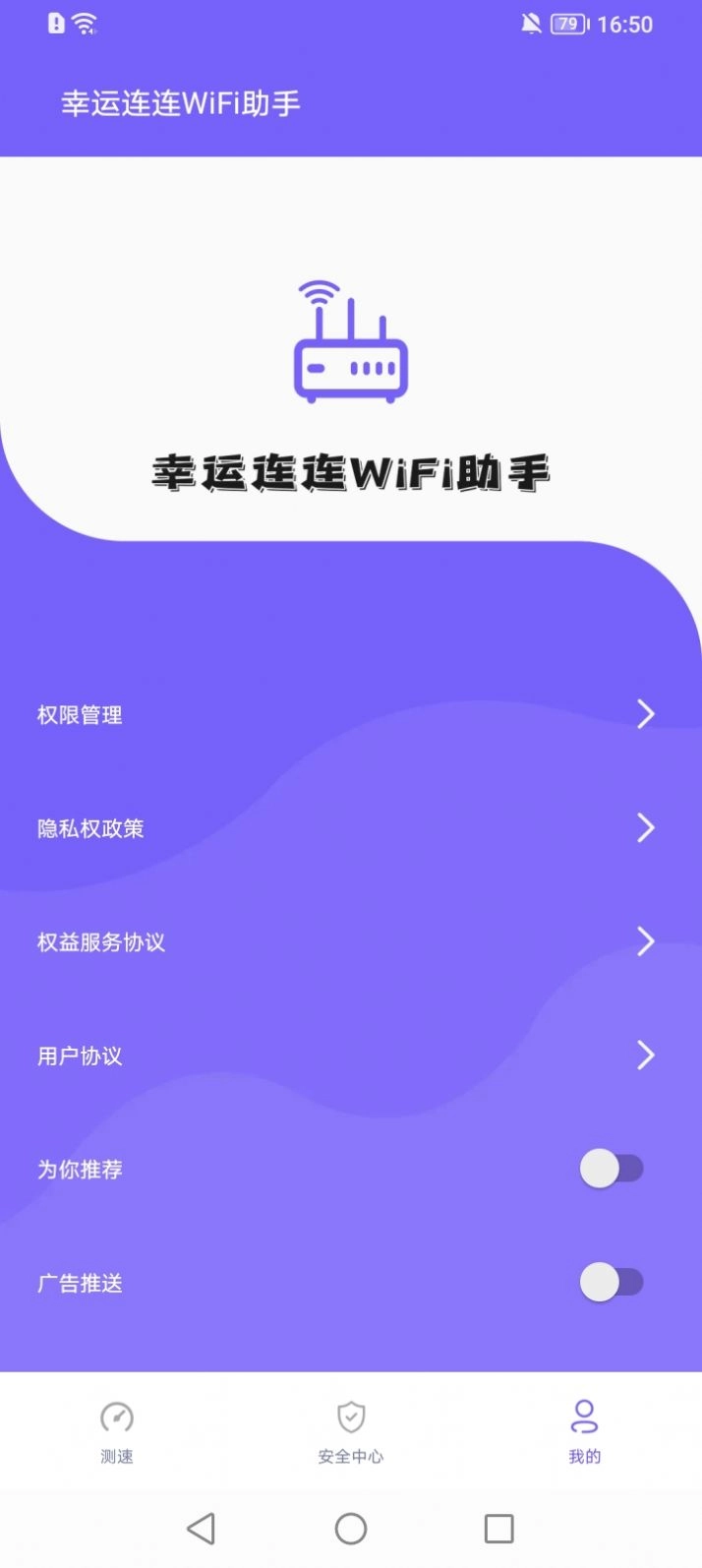Tap the system home button

pos(351,1528)
